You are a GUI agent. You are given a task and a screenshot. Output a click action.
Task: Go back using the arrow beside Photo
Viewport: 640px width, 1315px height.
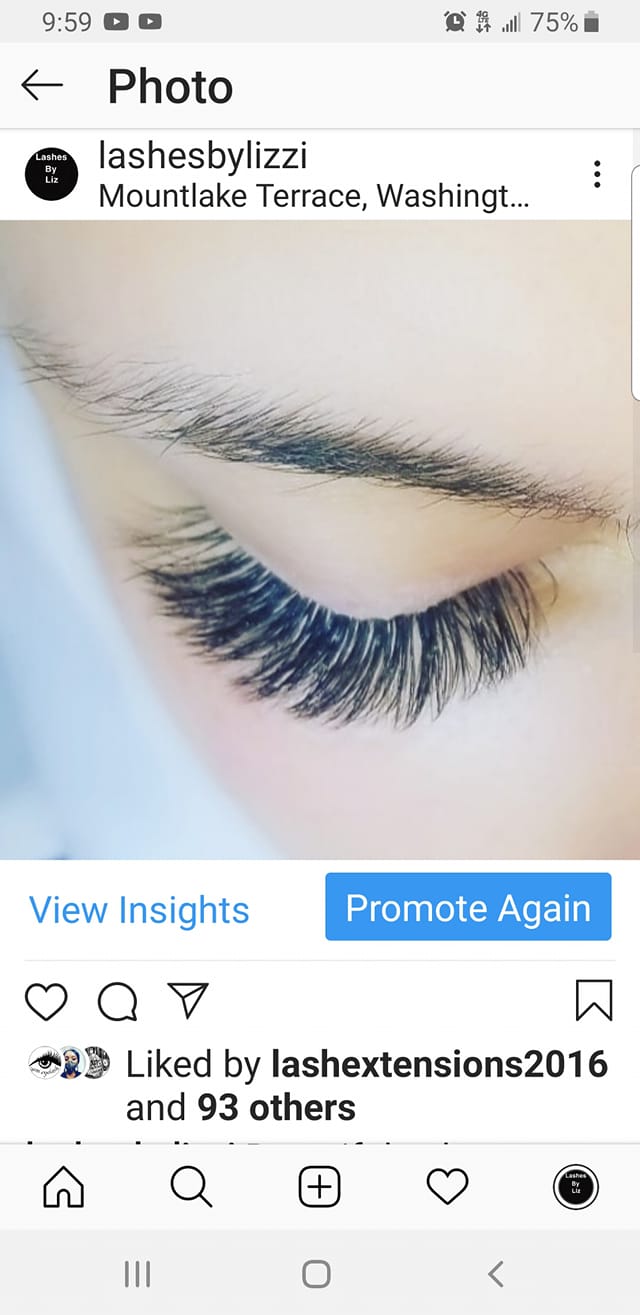[x=42, y=86]
